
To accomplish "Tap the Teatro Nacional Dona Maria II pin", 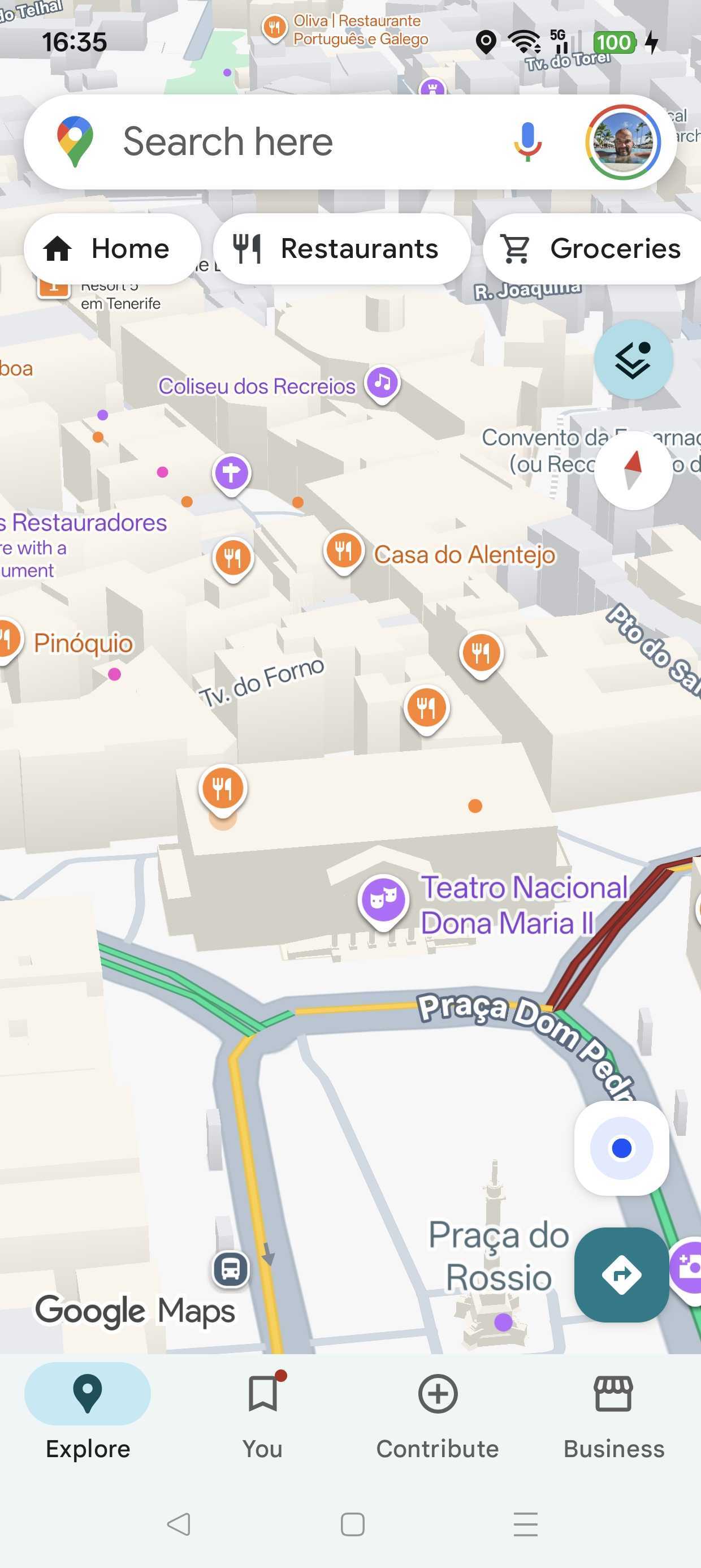I will (383, 899).
